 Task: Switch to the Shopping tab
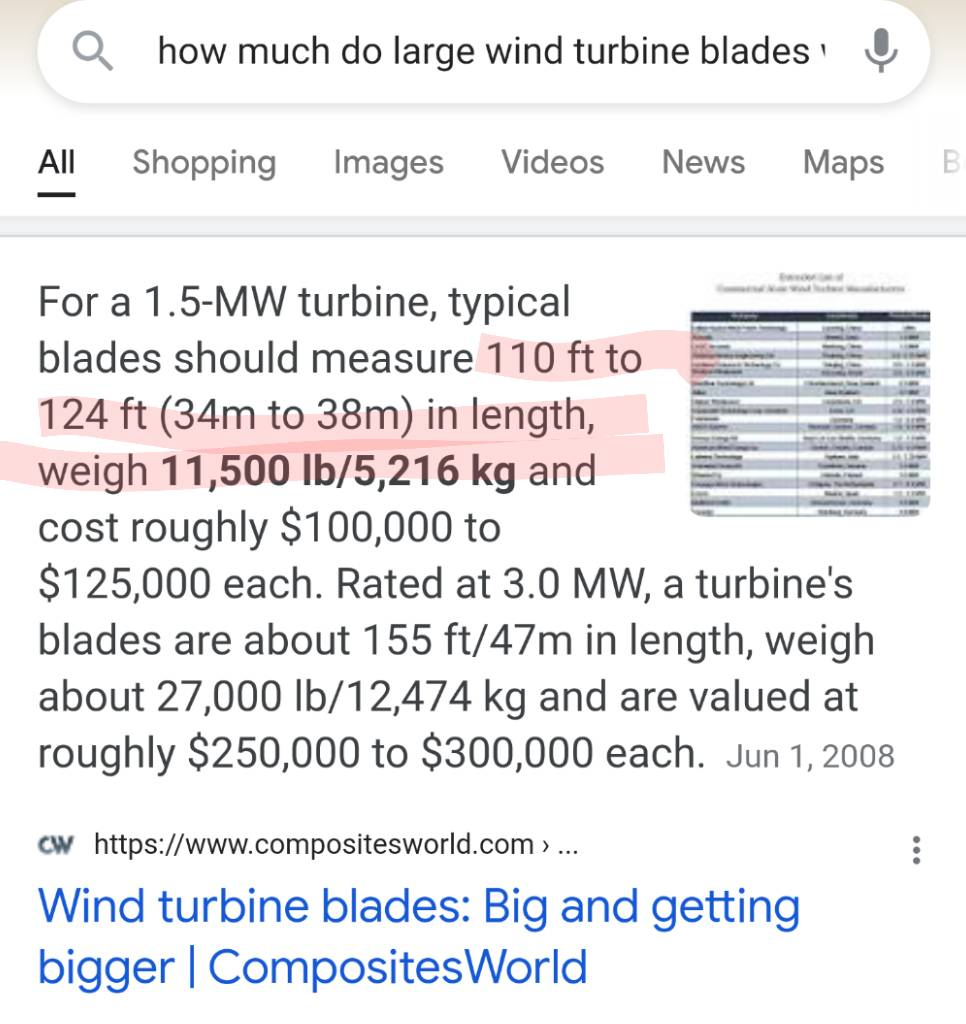coord(204,162)
